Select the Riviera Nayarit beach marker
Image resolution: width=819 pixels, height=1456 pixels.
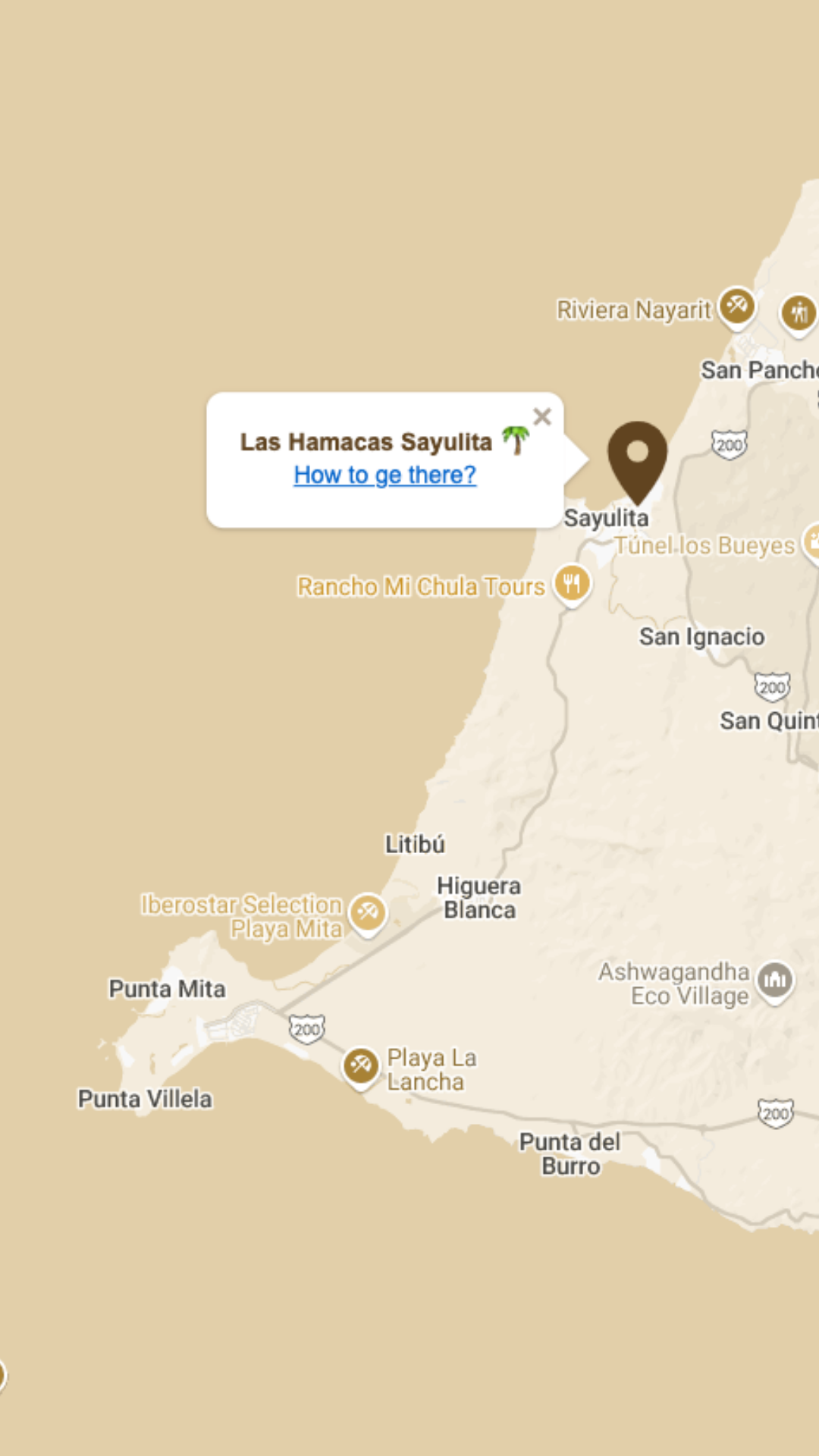coord(736,306)
